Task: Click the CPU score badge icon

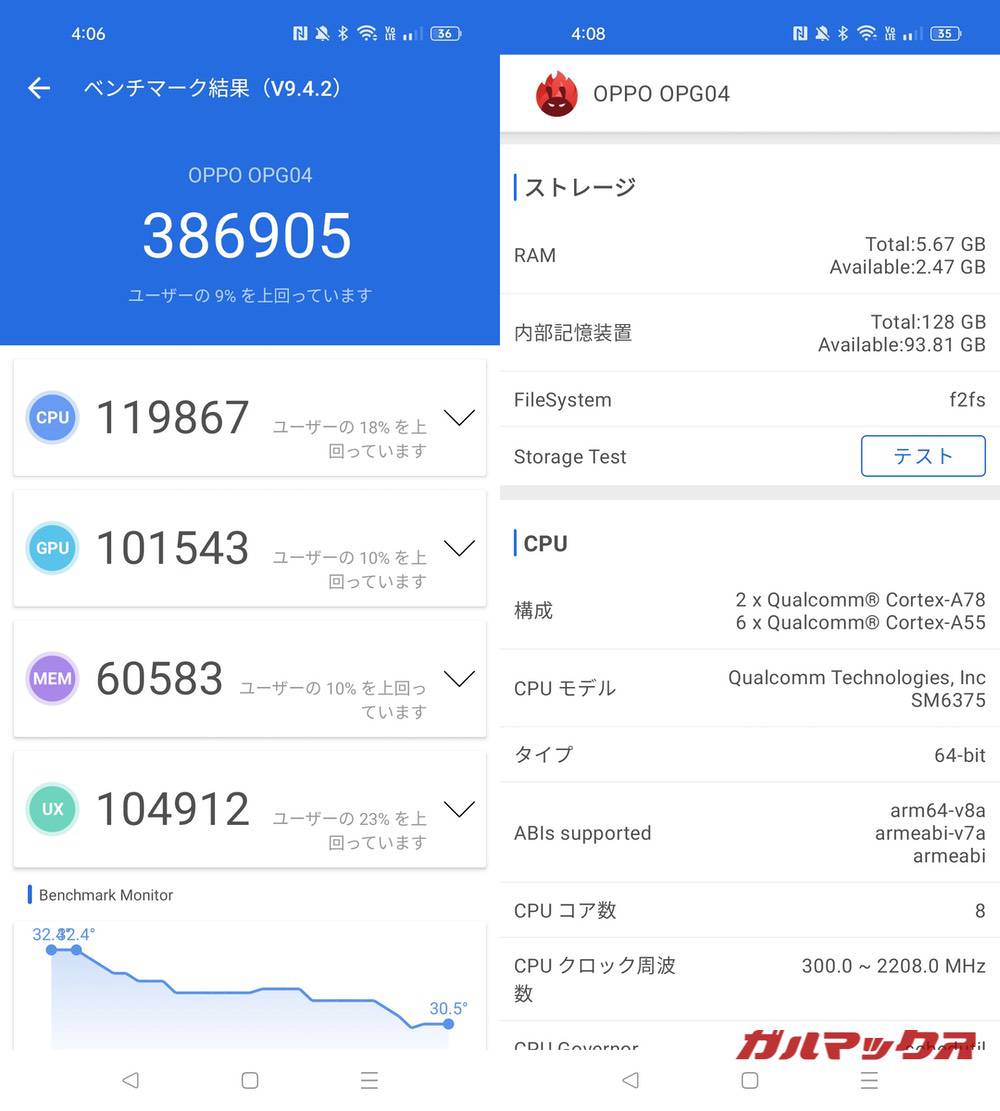Action: pyautogui.click(x=52, y=418)
